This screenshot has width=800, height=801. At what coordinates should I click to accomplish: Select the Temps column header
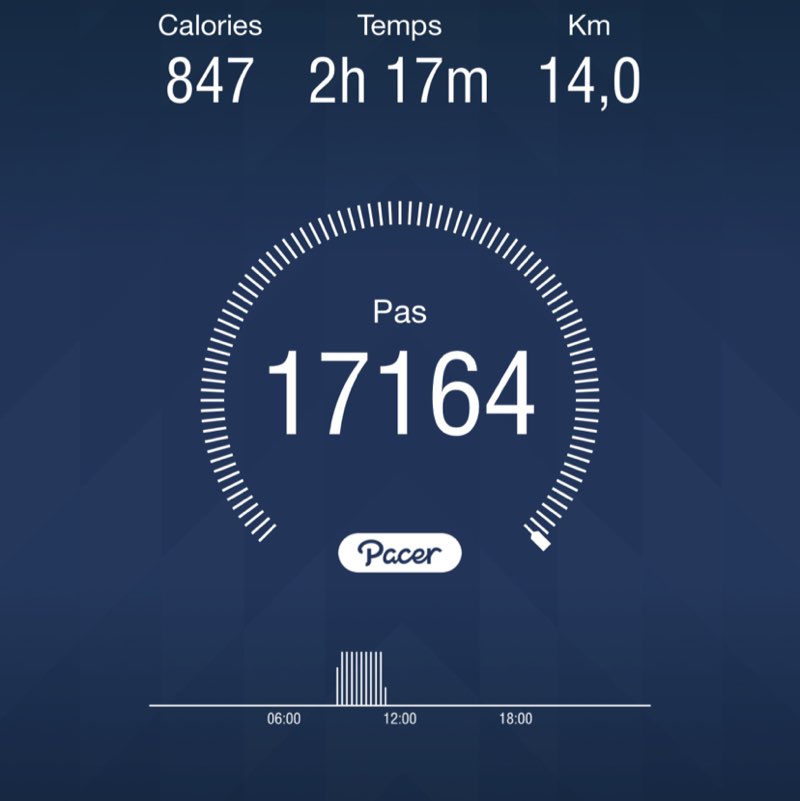(400, 26)
